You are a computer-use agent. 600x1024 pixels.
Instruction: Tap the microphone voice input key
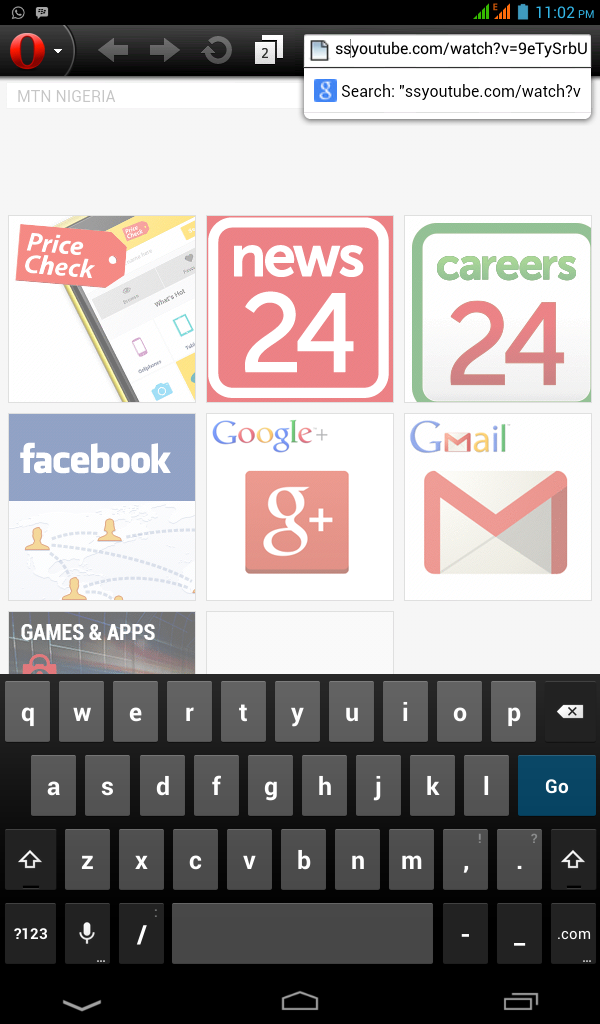pos(87,933)
